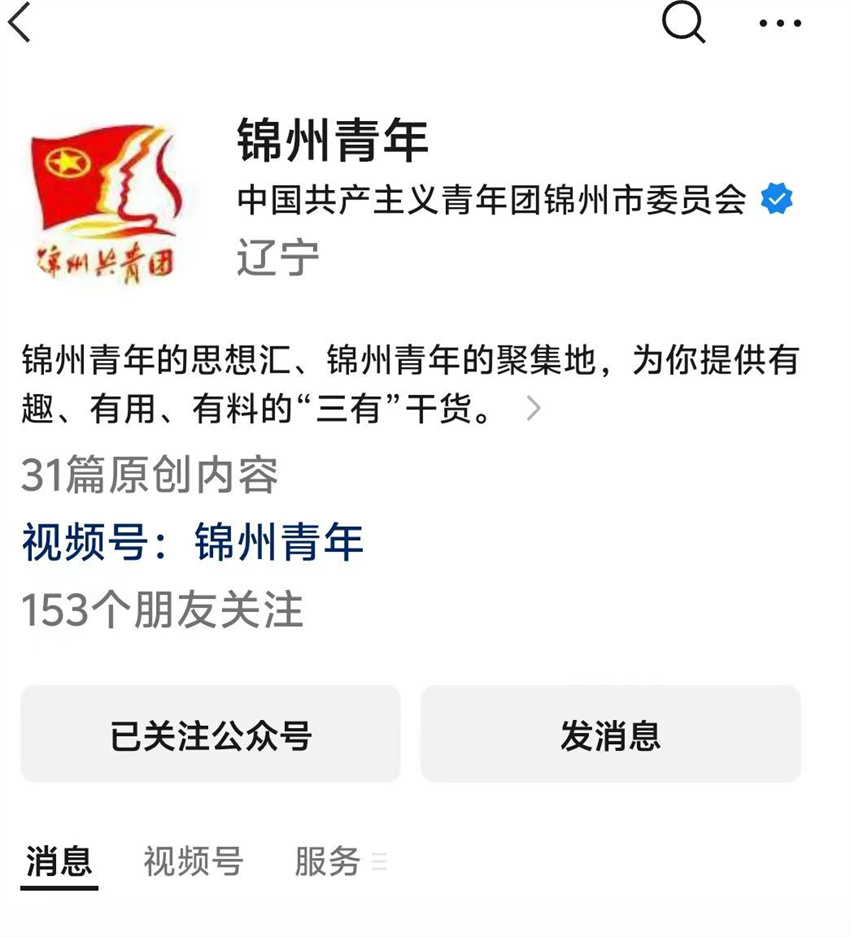Open search with the magnifier icon
This screenshot has width=850, height=937.
(684, 22)
